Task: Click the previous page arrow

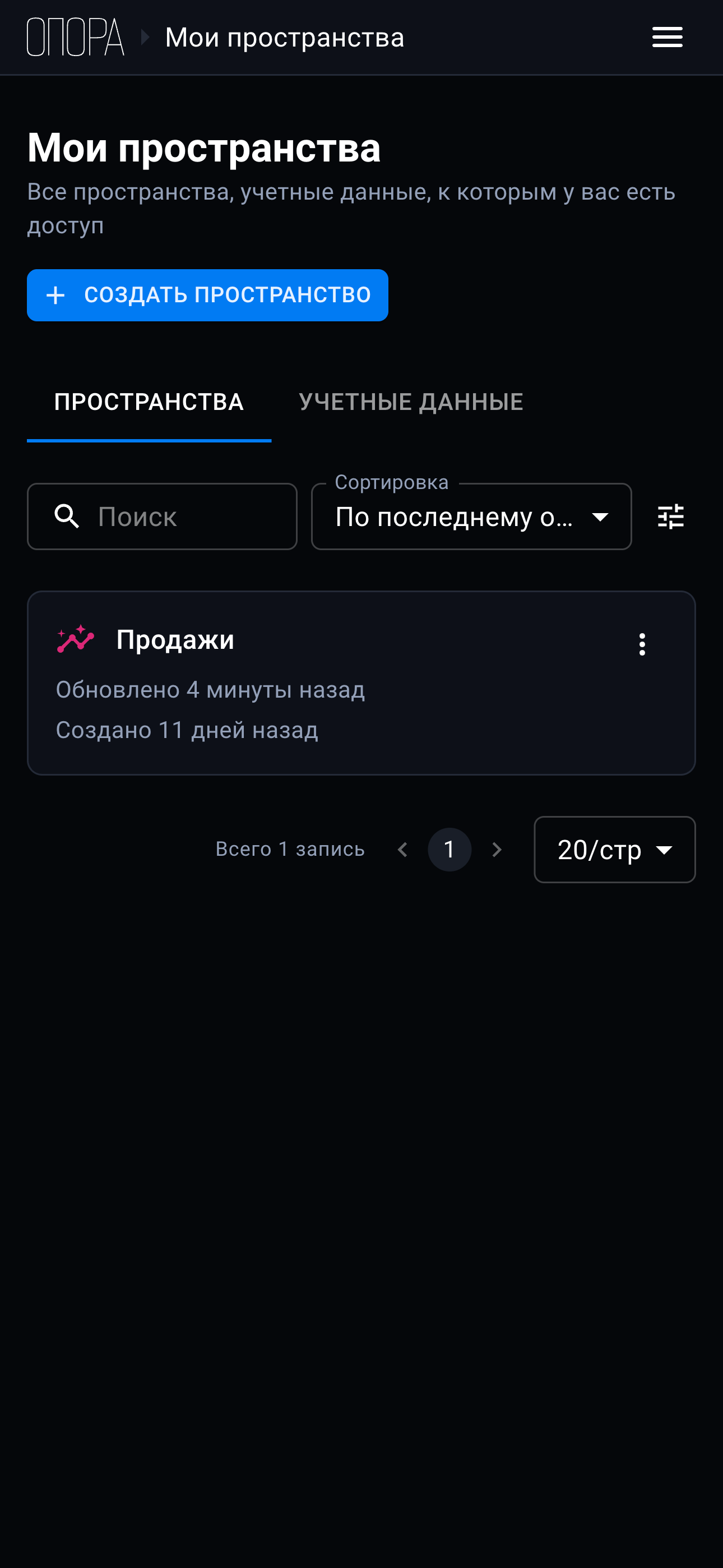Action: click(403, 849)
